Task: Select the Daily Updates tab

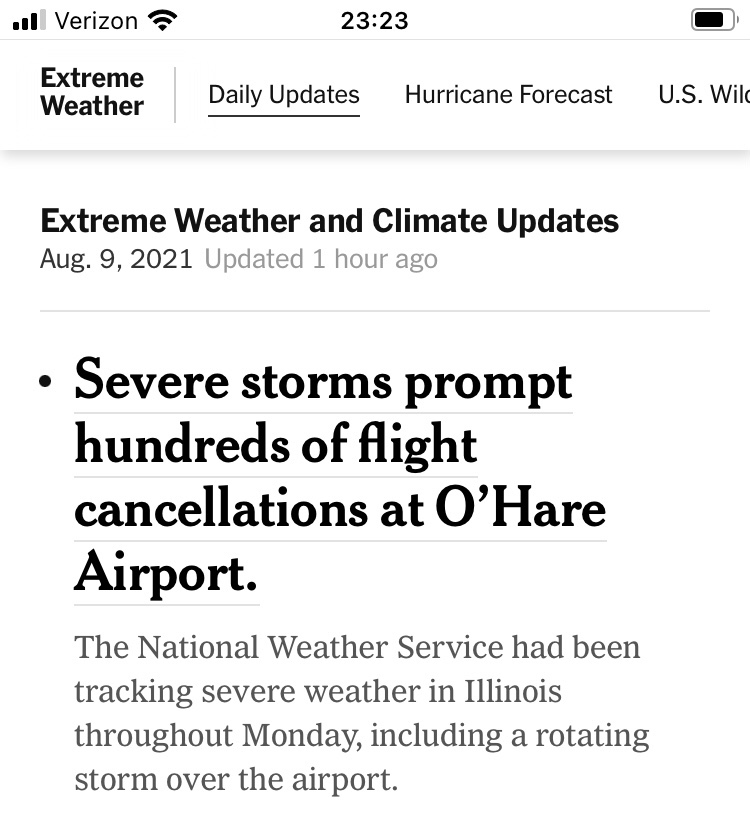Action: pyautogui.click(x=284, y=95)
